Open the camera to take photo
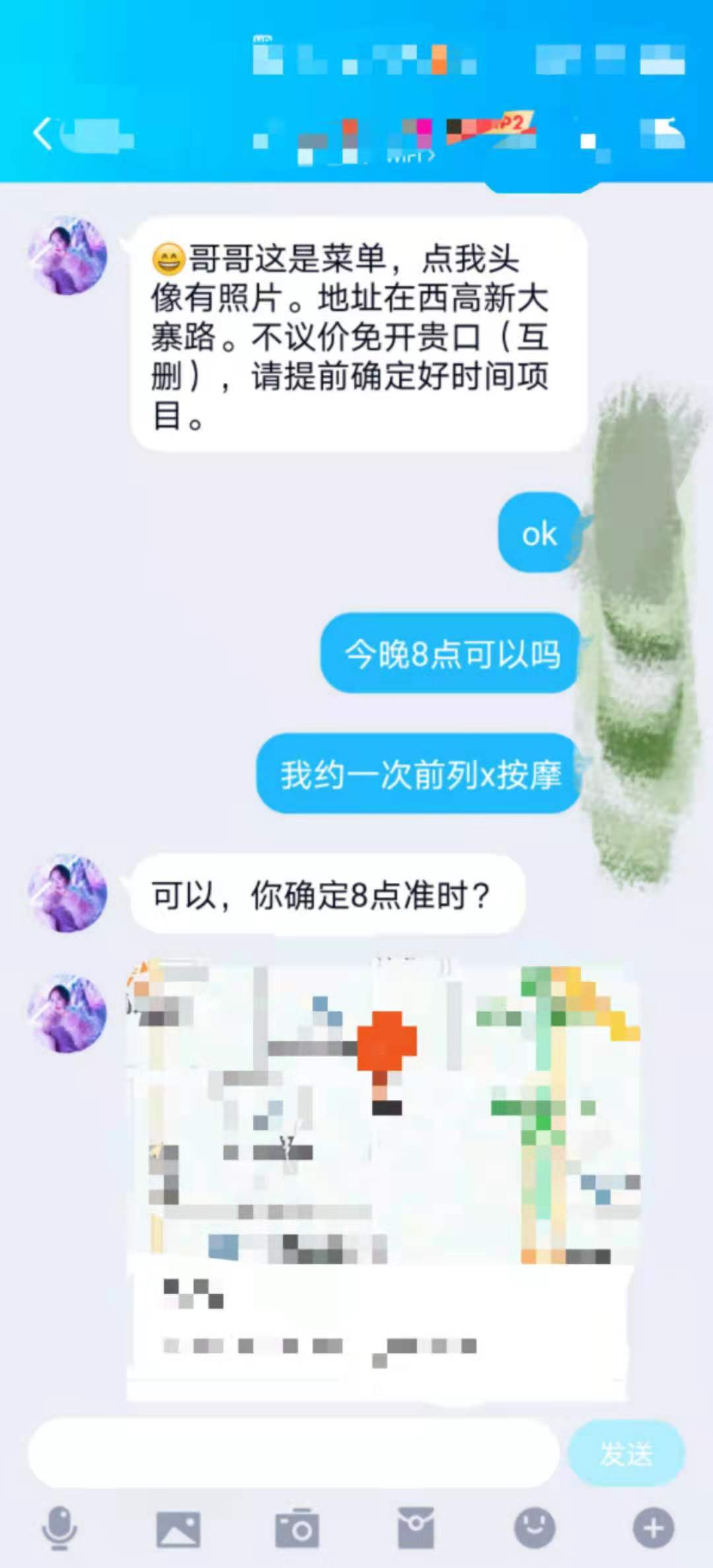The width and height of the screenshot is (713, 1568). click(296, 1528)
